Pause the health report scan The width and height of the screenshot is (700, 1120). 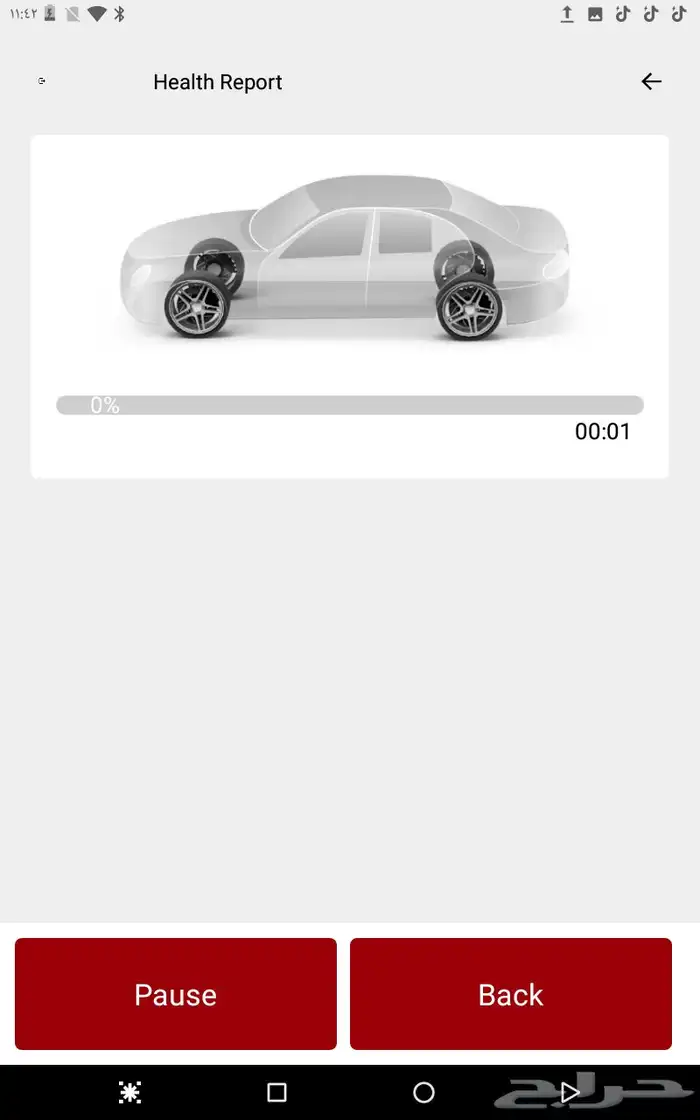click(x=176, y=994)
